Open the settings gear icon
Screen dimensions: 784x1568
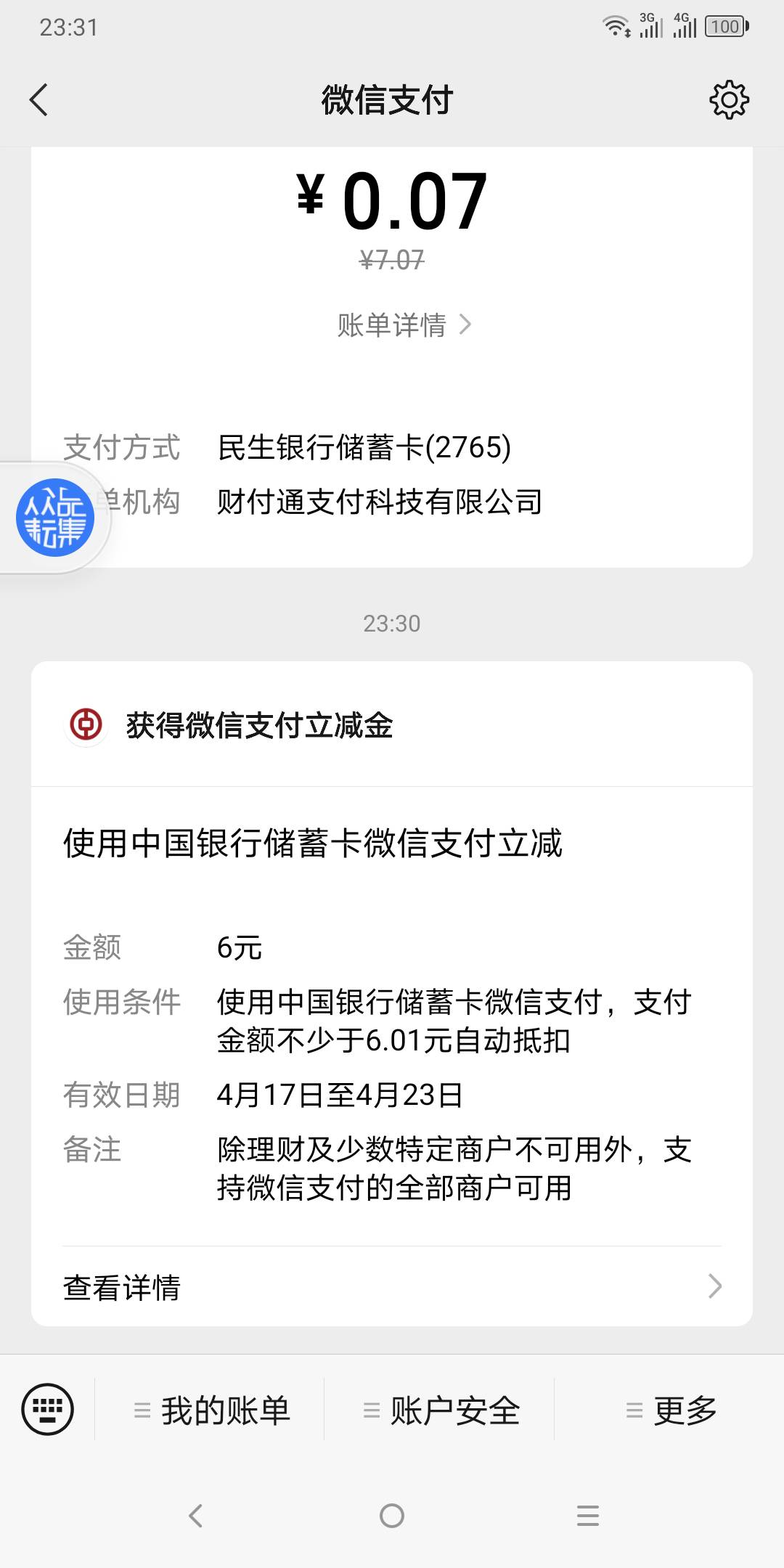[729, 100]
